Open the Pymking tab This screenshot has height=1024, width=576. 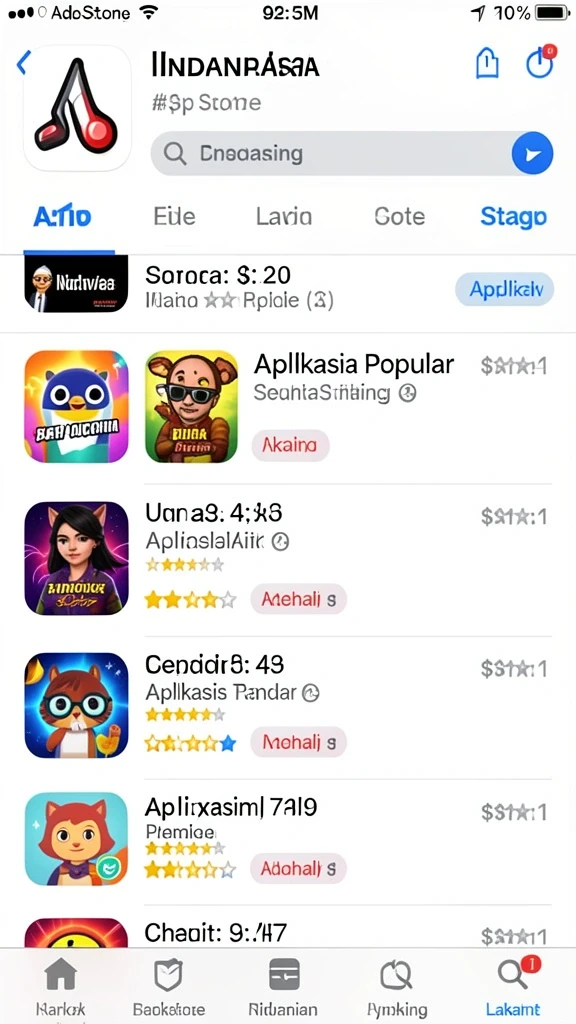coord(396,986)
